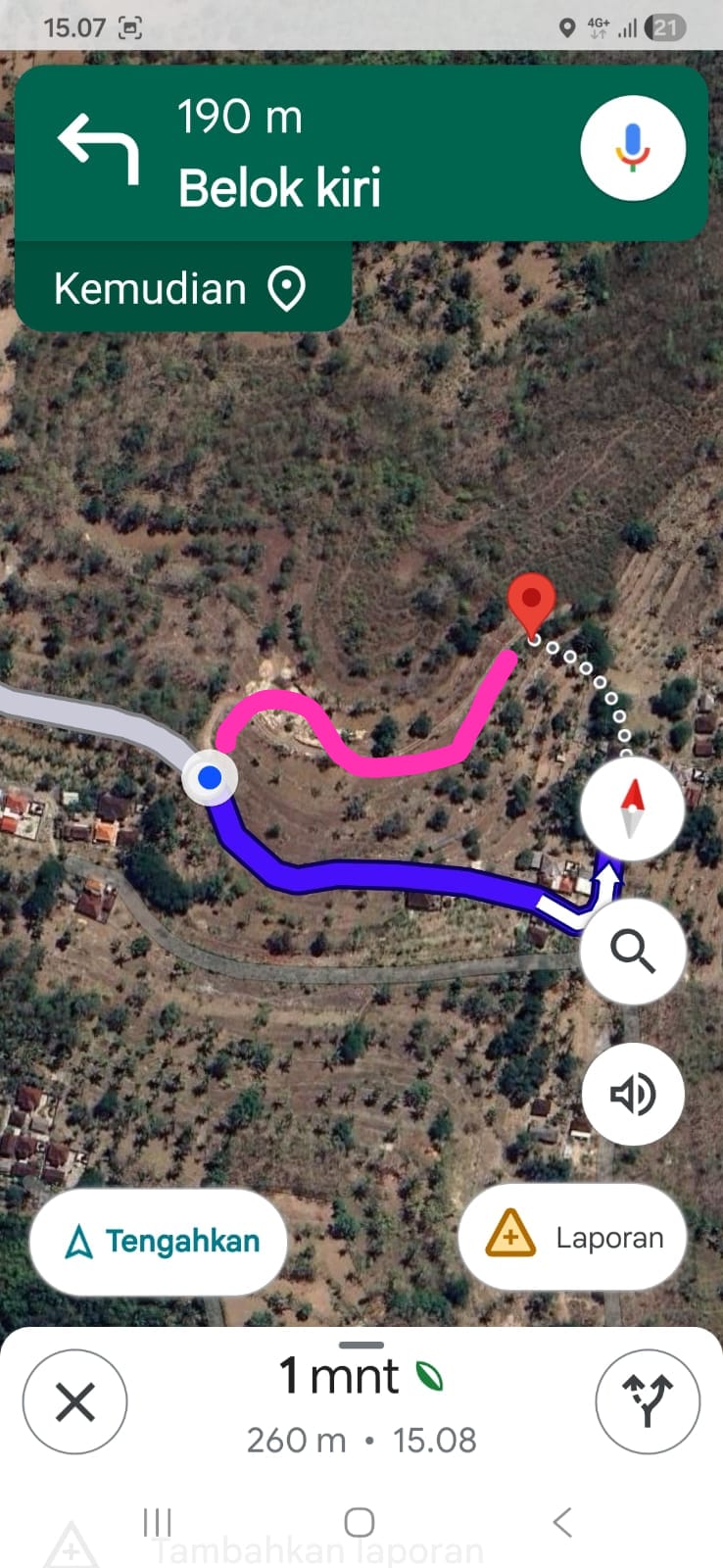Add a report with Laporan button
The width and height of the screenshot is (723, 1568).
point(572,1237)
